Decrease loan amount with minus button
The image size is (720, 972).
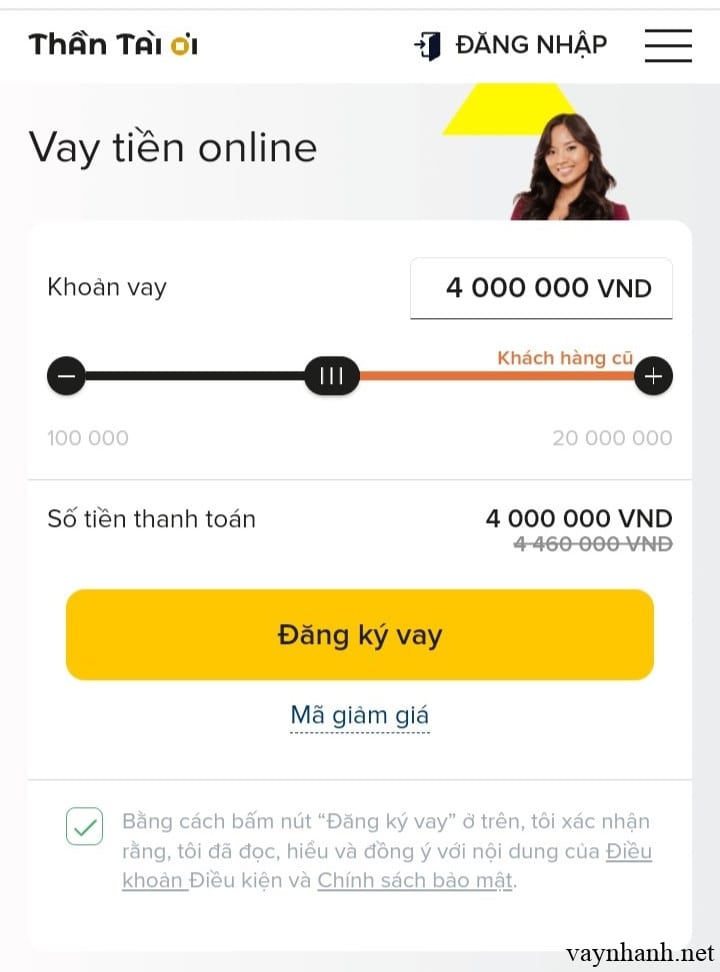pyautogui.click(x=67, y=376)
